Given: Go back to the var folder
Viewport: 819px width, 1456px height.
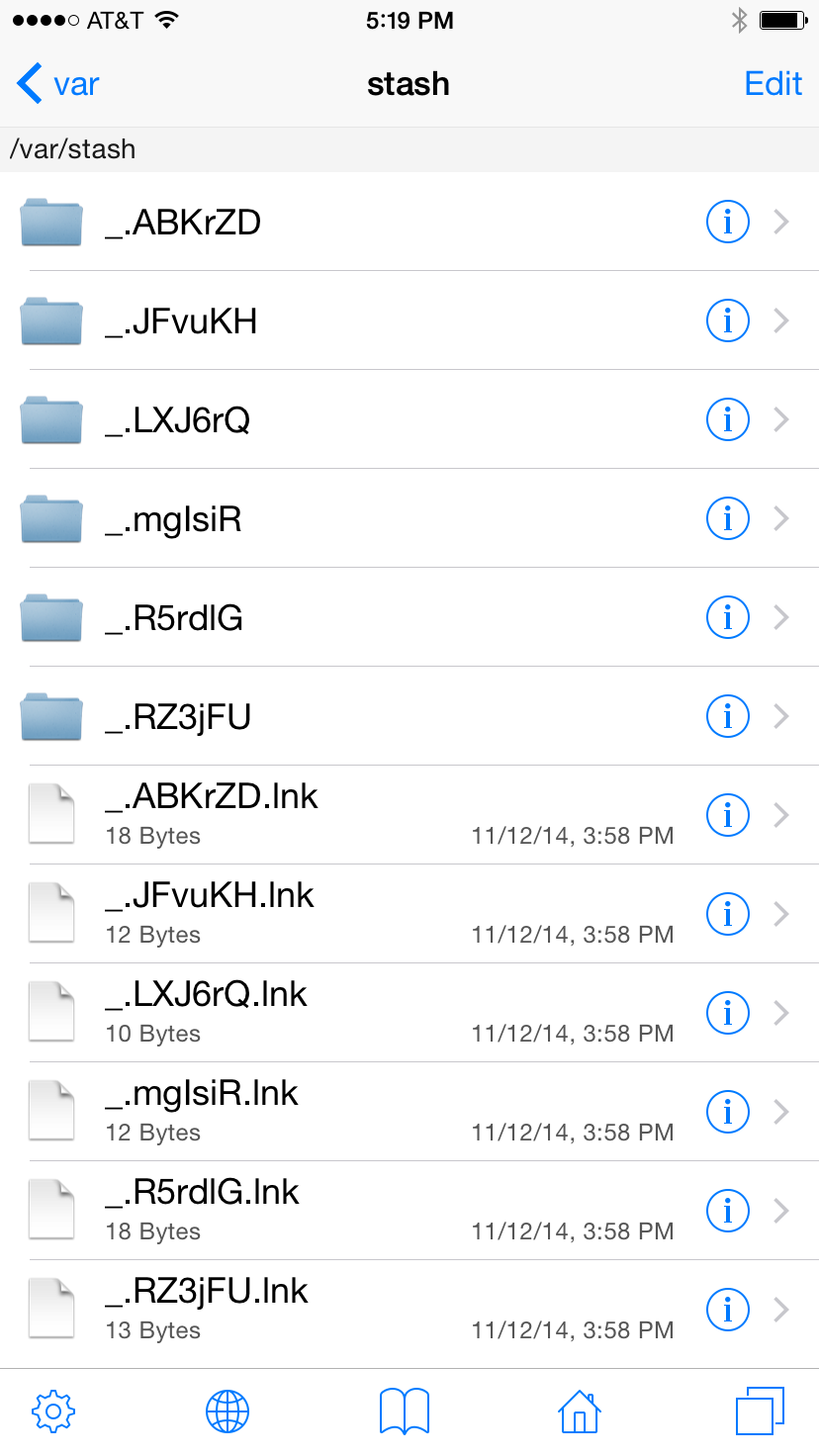Looking at the screenshot, I should click(58, 84).
